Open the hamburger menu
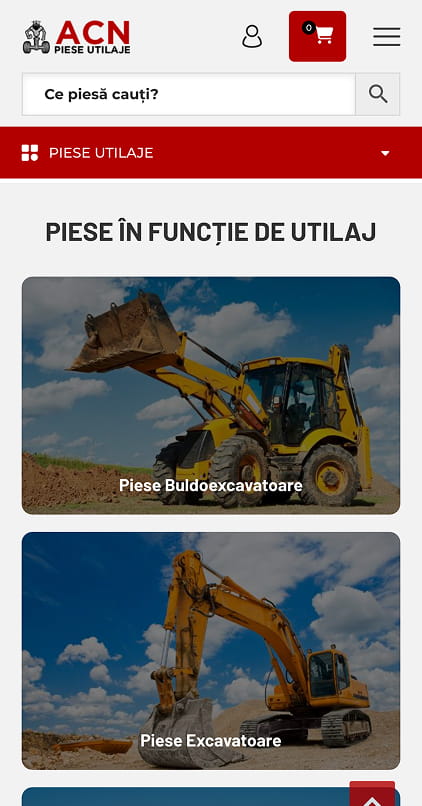This screenshot has width=422, height=806. [387, 36]
